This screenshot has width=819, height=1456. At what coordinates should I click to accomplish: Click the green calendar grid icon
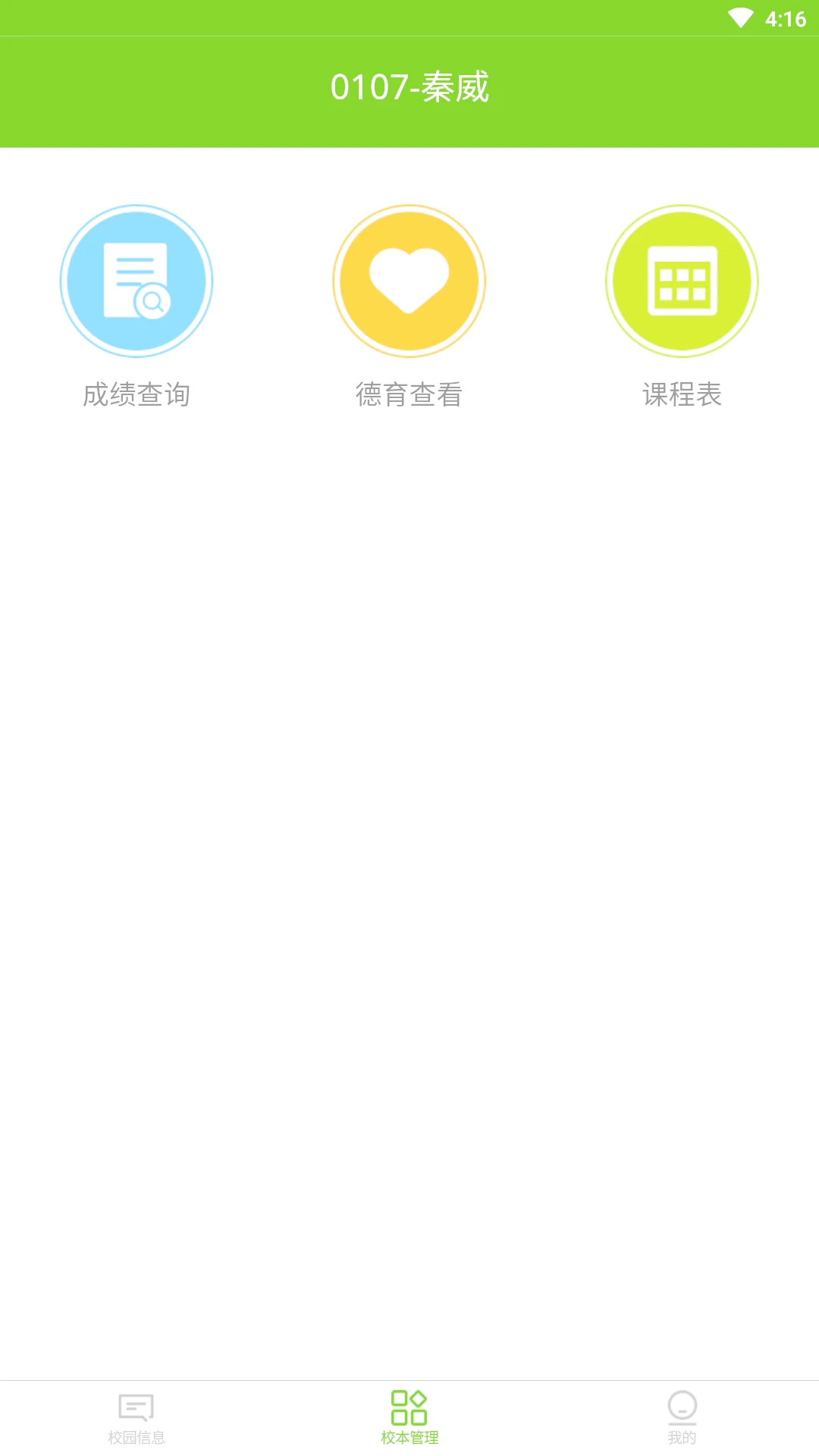pos(682,281)
